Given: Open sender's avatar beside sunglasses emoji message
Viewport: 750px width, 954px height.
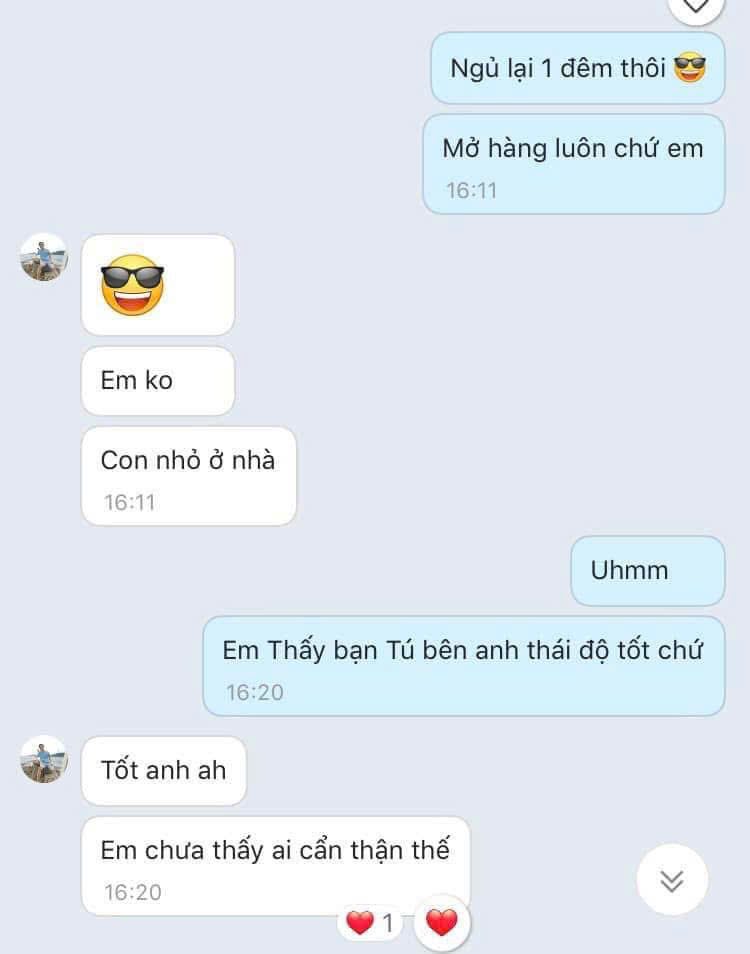Looking at the screenshot, I should click(44, 258).
